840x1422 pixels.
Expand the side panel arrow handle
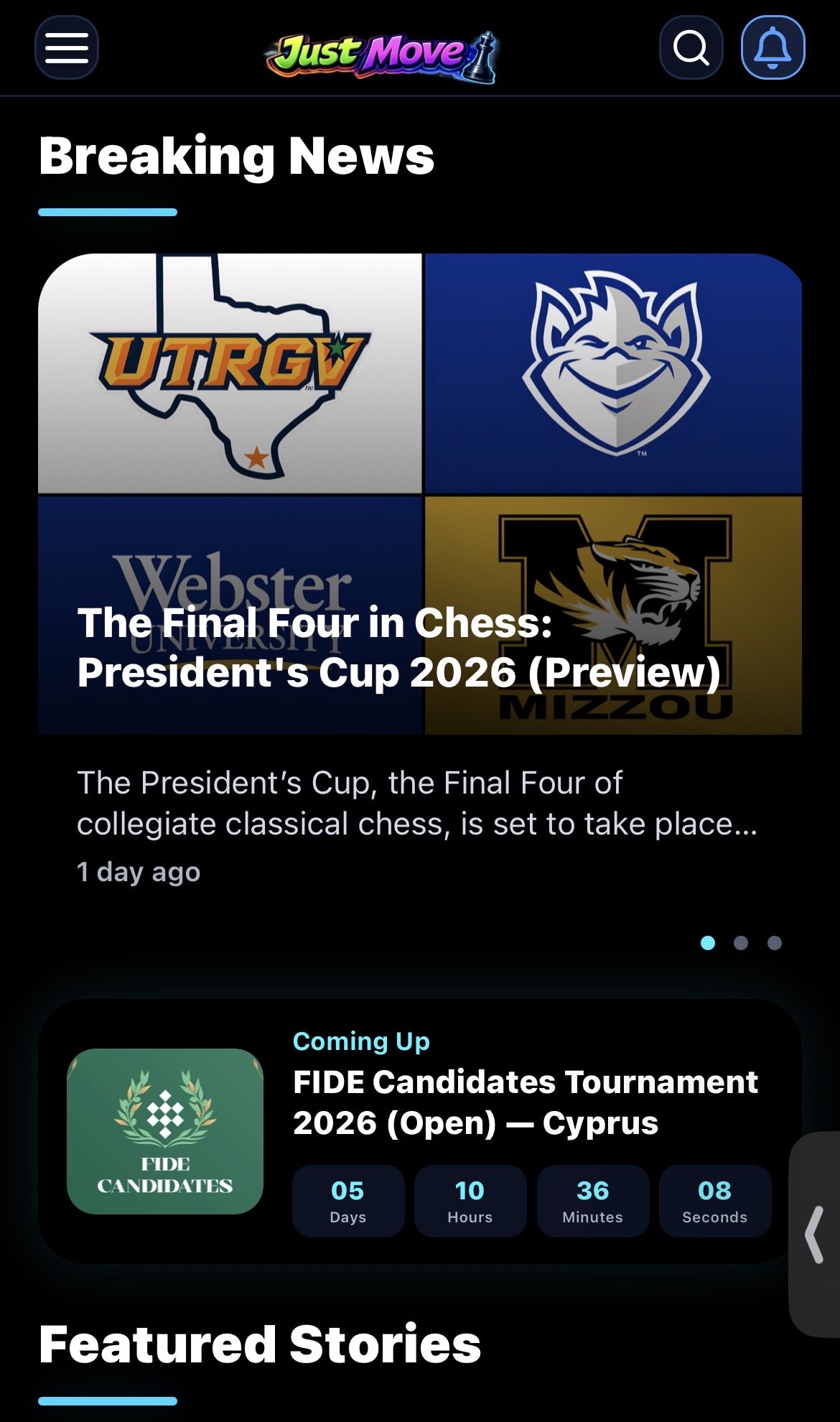(814, 1234)
